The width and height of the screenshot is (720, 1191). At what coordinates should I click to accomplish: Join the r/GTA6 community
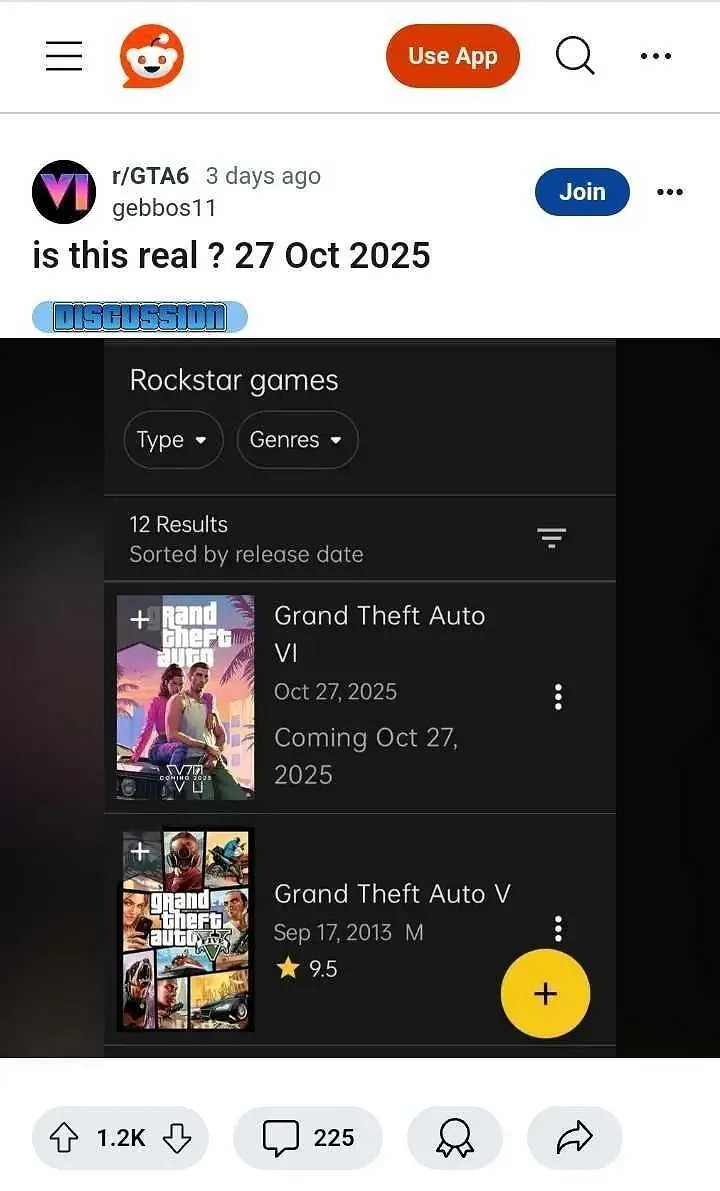[x=582, y=191]
